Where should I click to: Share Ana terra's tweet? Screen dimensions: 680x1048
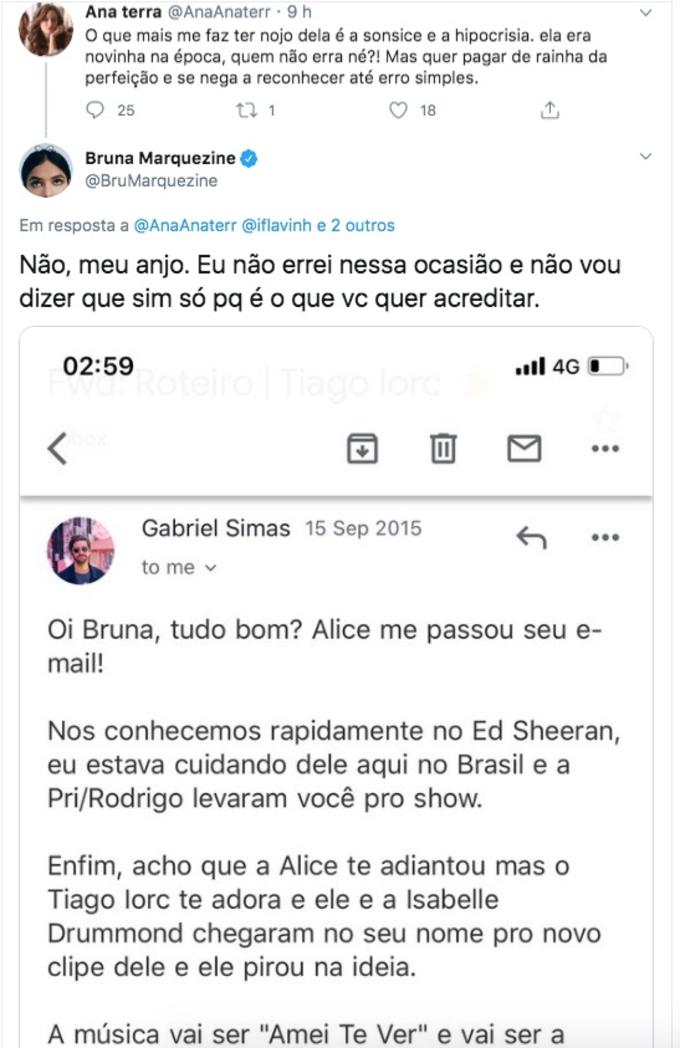[x=549, y=111]
